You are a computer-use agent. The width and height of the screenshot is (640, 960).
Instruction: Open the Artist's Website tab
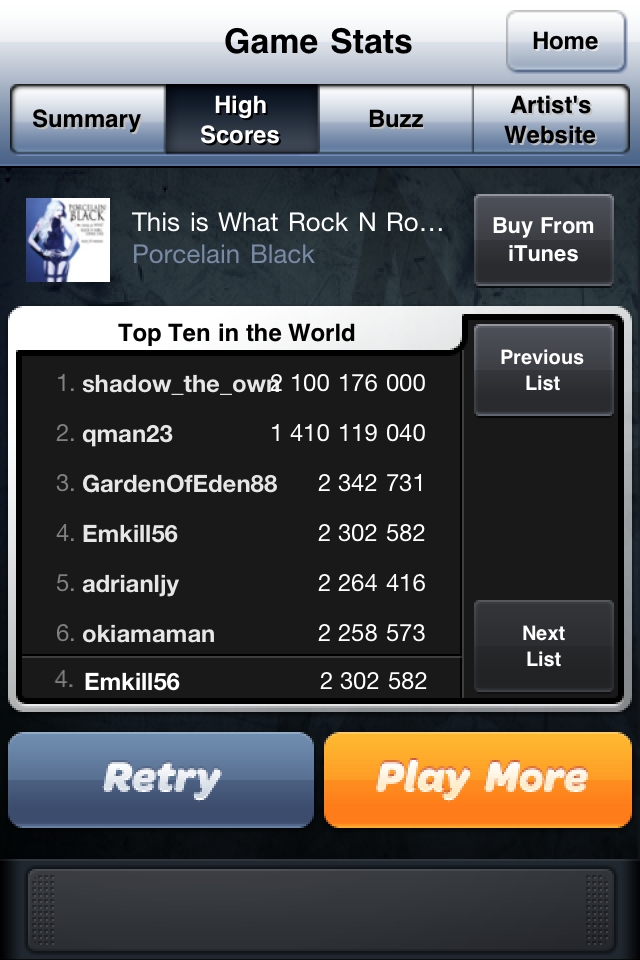[x=551, y=119]
